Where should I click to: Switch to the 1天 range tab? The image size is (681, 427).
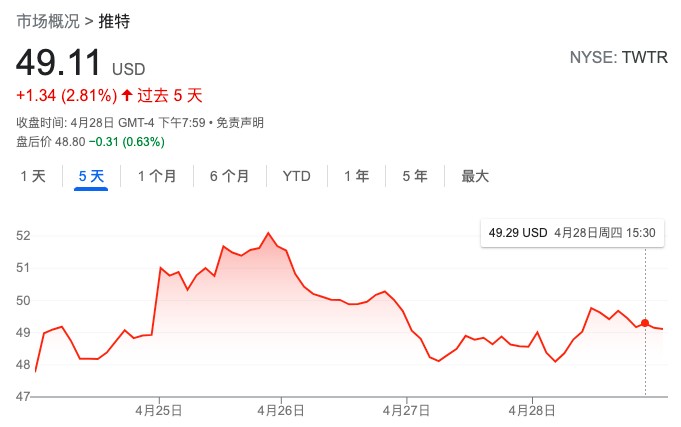pyautogui.click(x=33, y=176)
